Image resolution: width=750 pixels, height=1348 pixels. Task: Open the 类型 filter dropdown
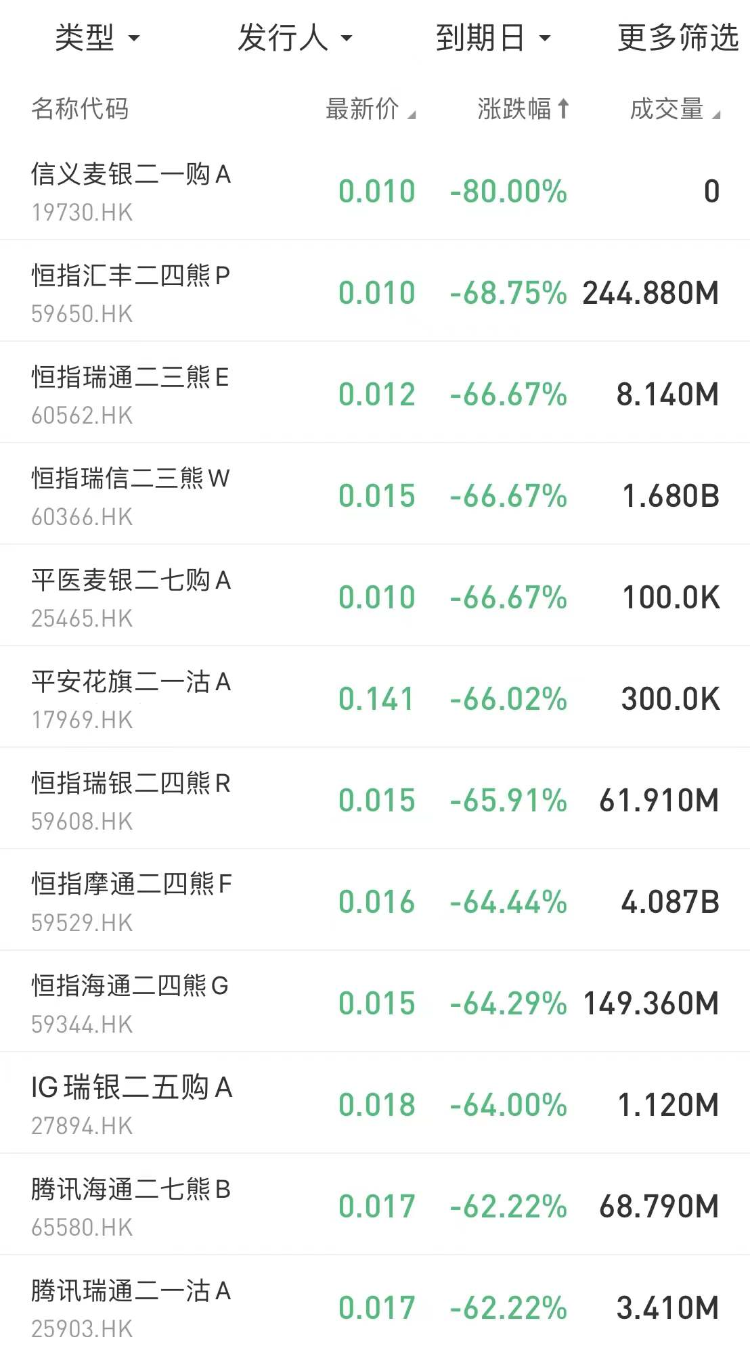[97, 38]
